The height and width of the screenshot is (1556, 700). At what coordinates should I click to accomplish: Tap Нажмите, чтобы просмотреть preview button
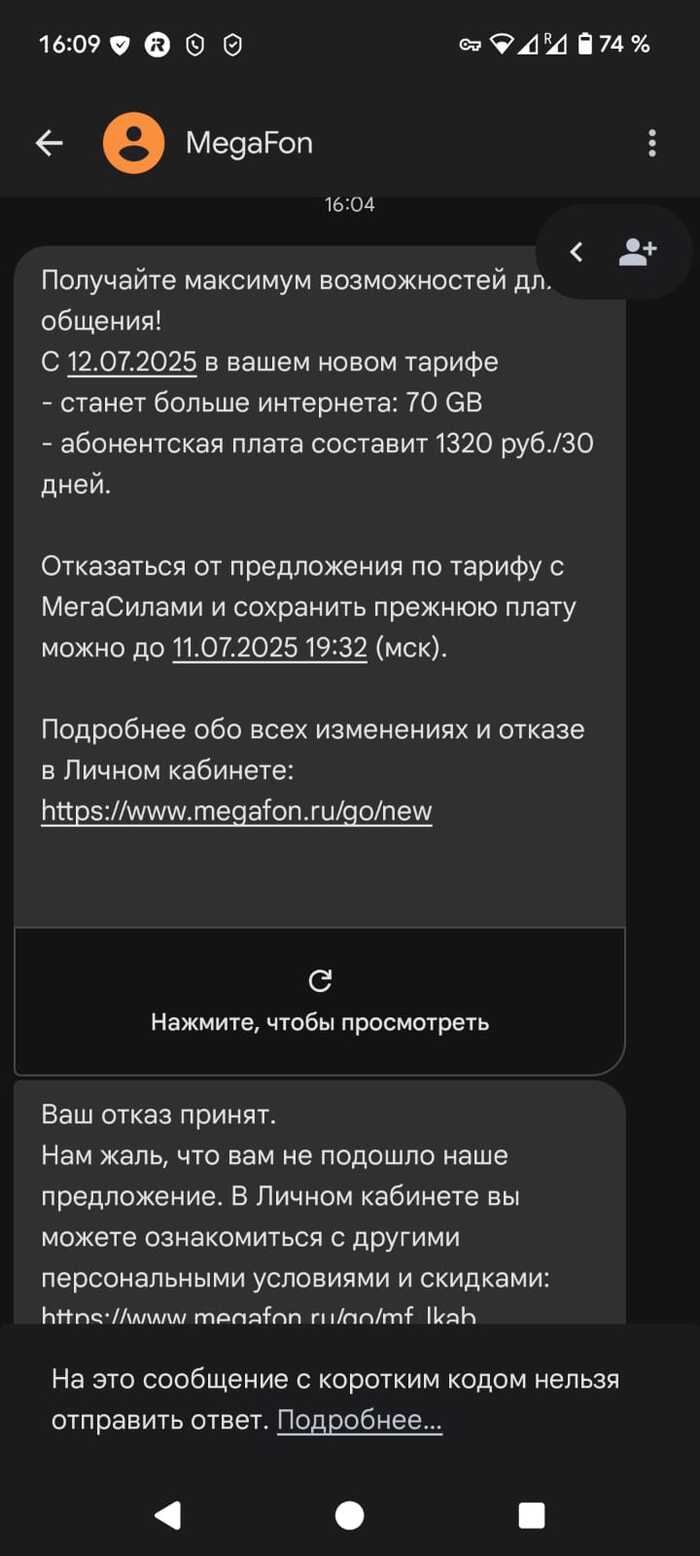click(319, 1001)
